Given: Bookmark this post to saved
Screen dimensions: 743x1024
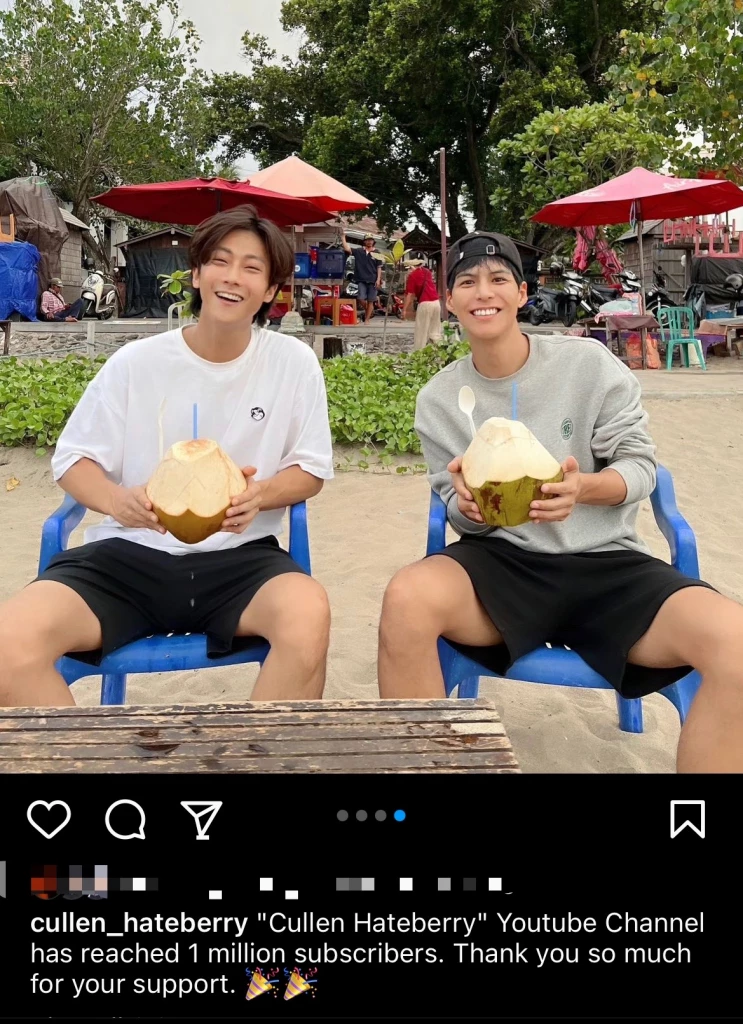Looking at the screenshot, I should point(687,819).
